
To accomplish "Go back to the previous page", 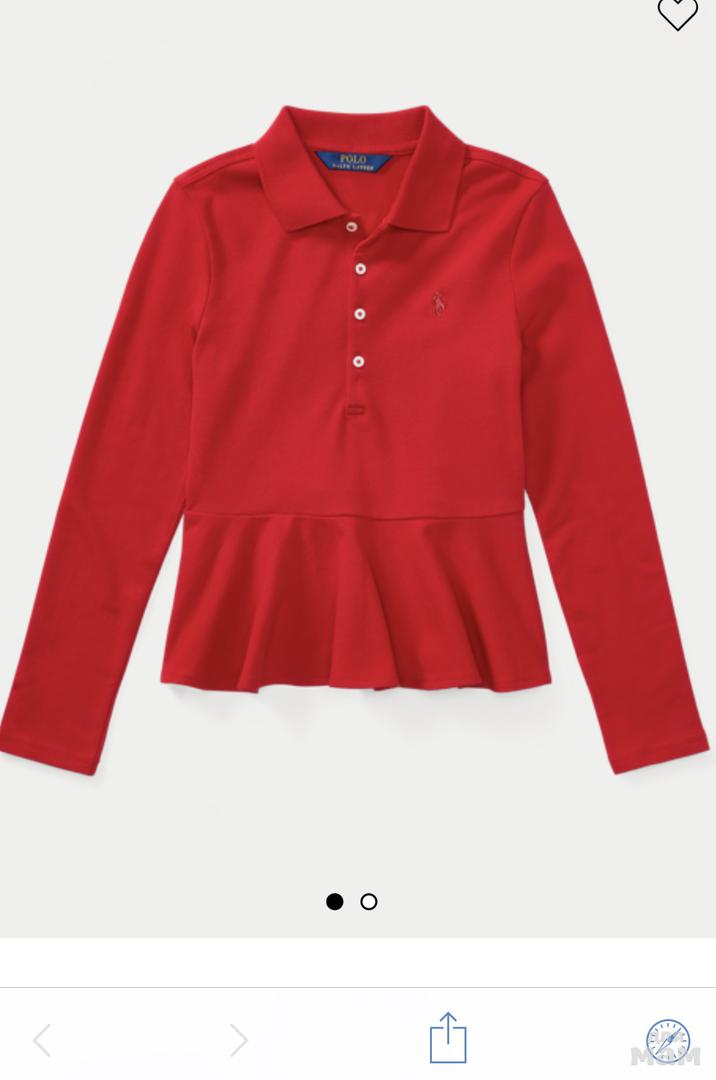I will tap(42, 1040).
